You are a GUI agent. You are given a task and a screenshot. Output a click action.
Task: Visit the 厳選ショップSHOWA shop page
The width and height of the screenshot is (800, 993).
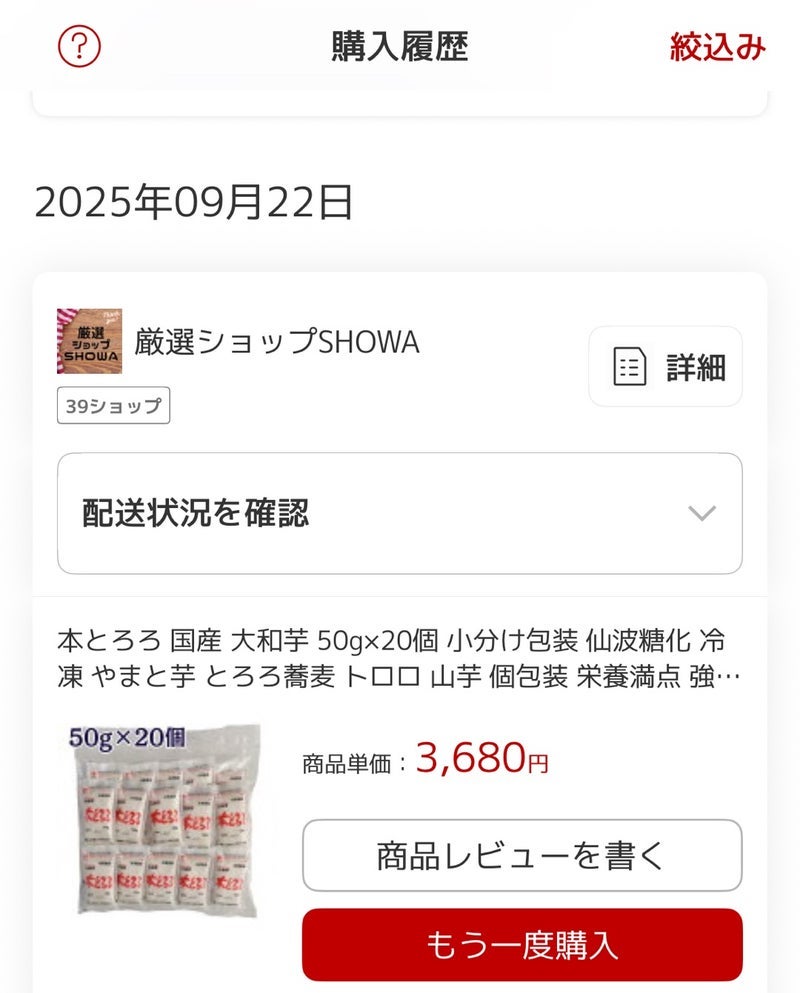coord(277,343)
